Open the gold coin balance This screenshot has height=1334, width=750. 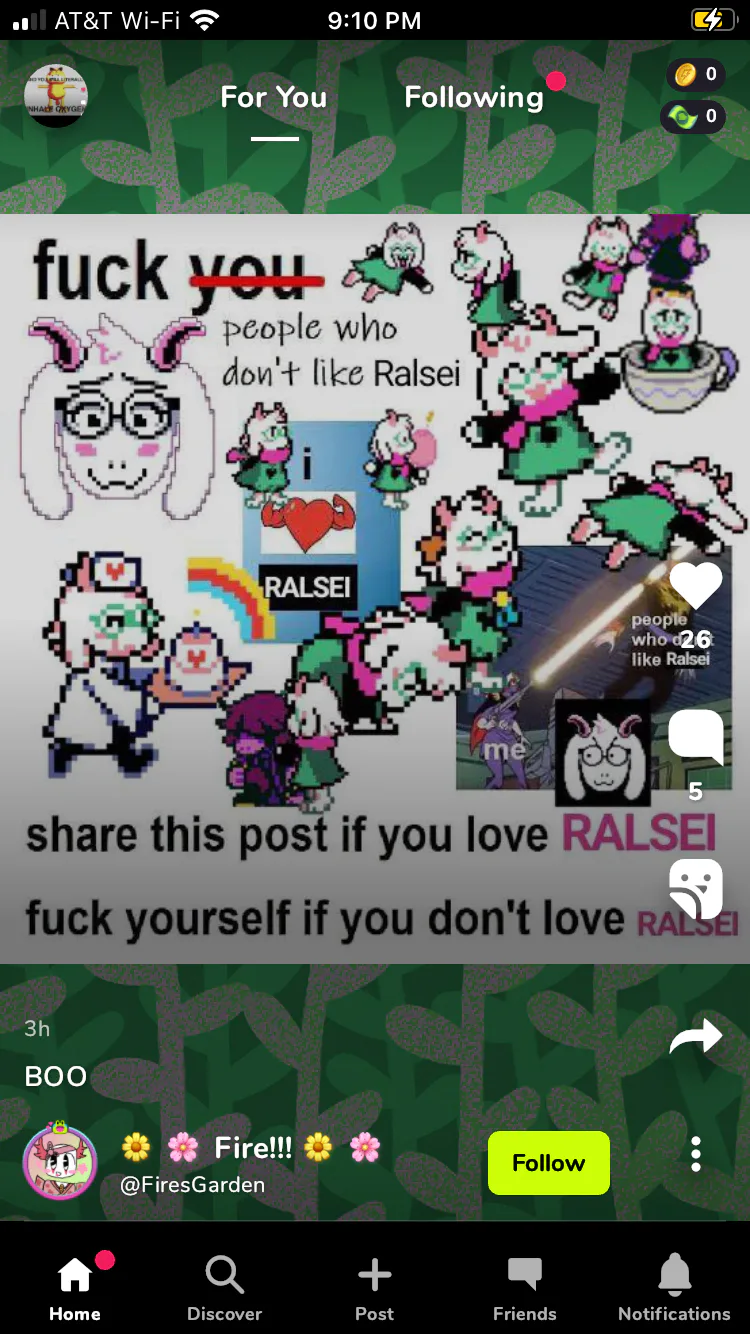696,74
